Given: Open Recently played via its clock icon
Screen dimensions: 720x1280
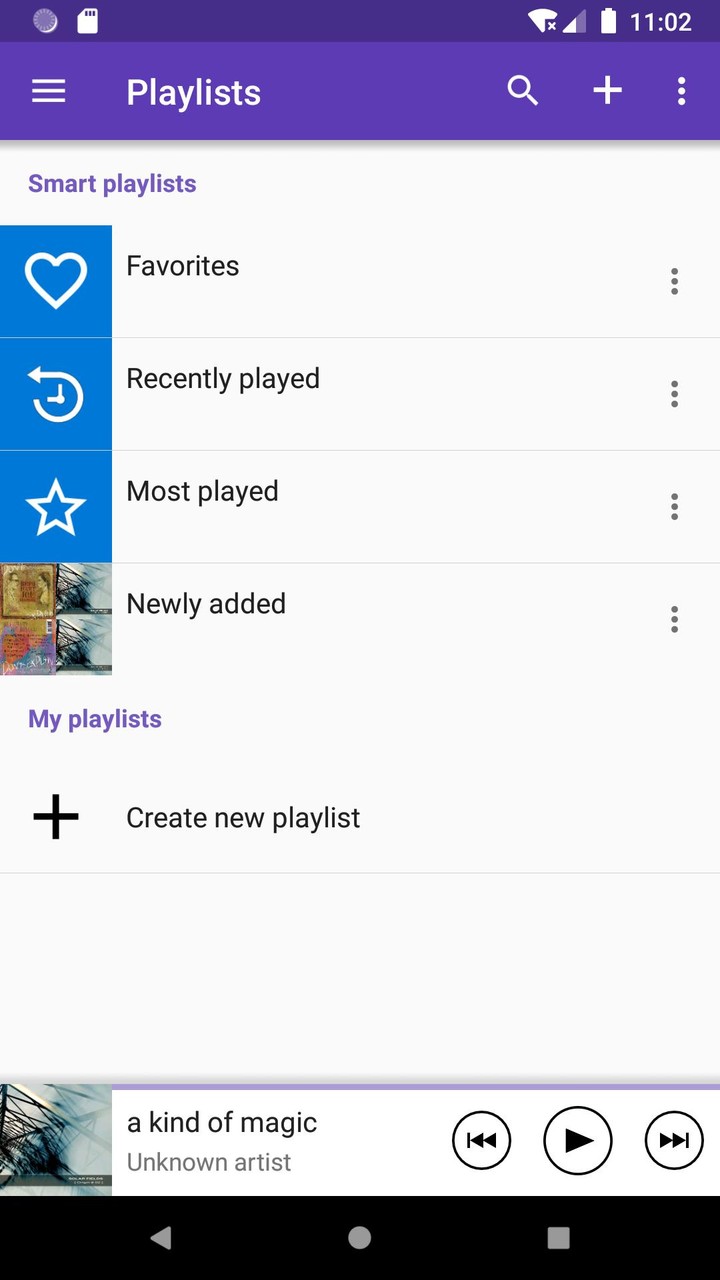Looking at the screenshot, I should [x=56, y=393].
